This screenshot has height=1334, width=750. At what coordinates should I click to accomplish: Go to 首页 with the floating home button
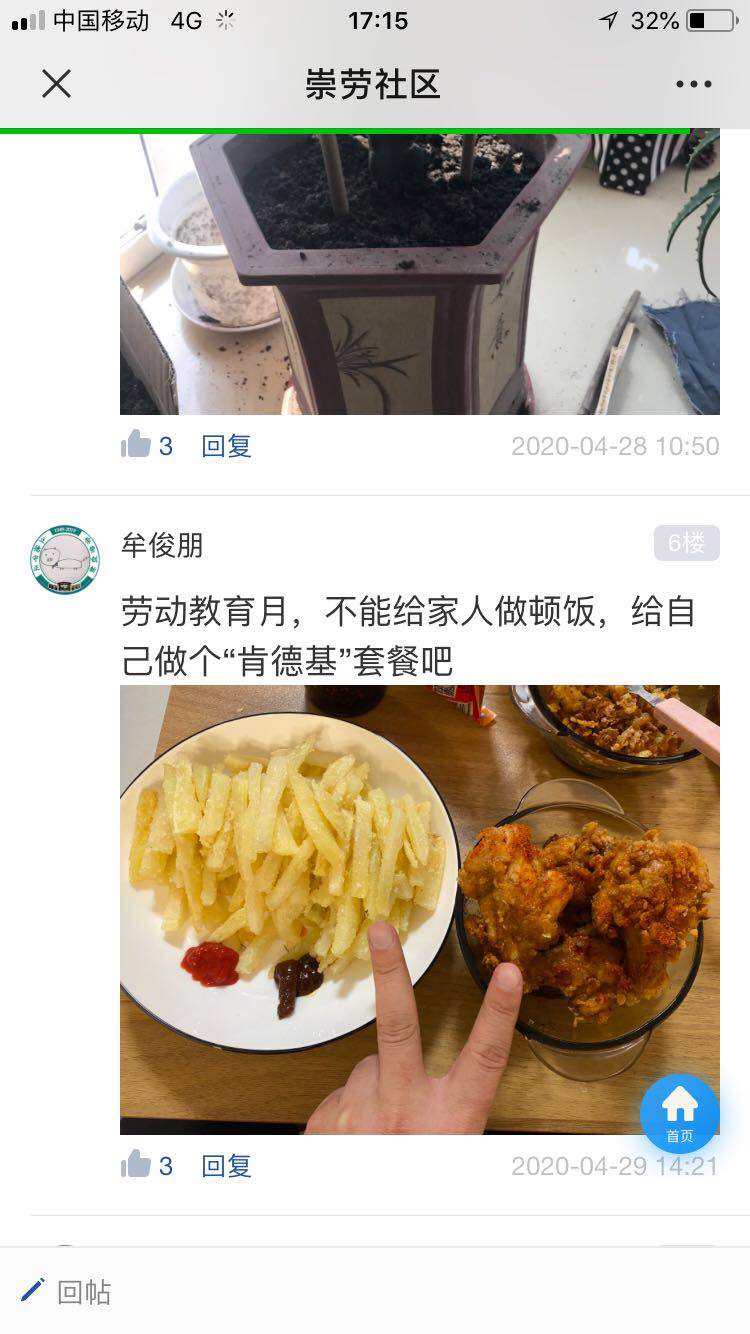point(680,1113)
